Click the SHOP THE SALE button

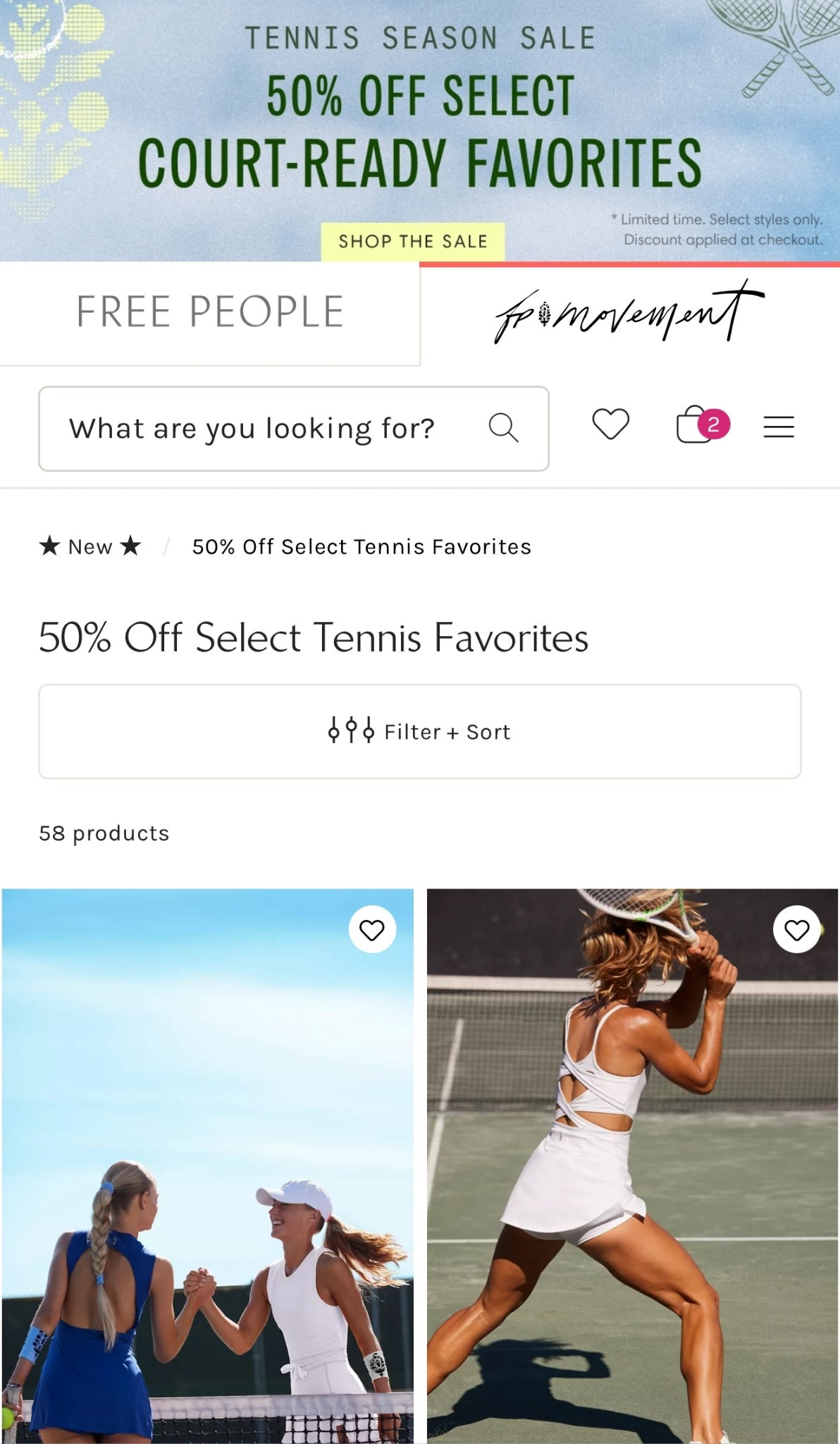(x=412, y=240)
